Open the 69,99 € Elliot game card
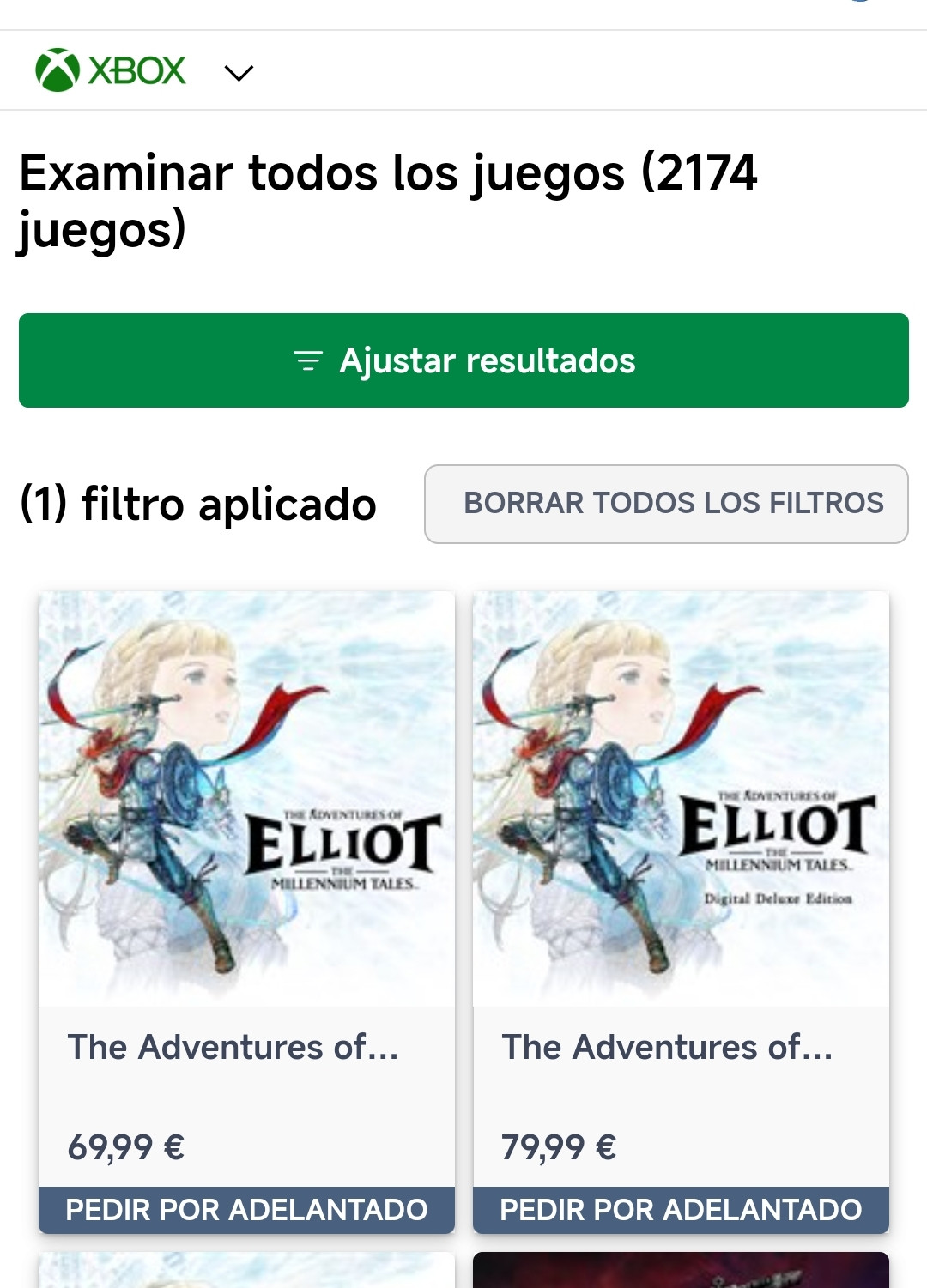This screenshot has height=1288, width=927. [246, 858]
